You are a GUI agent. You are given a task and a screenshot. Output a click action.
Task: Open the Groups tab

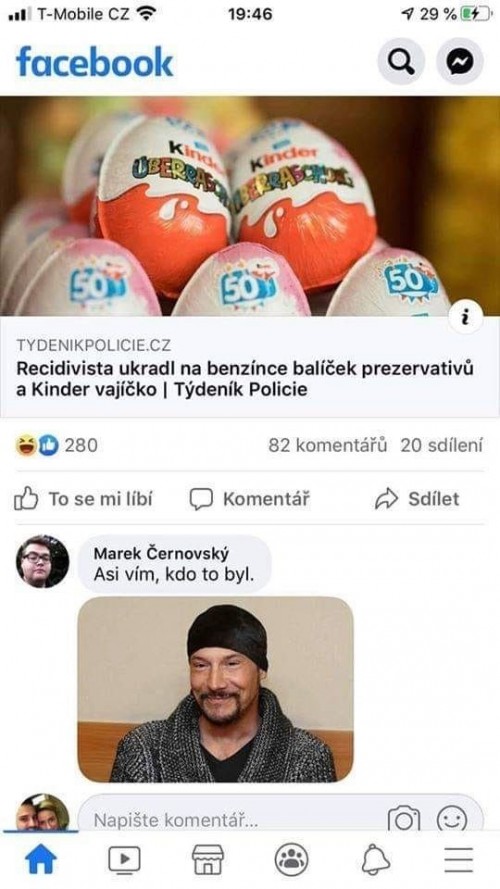click(291, 860)
